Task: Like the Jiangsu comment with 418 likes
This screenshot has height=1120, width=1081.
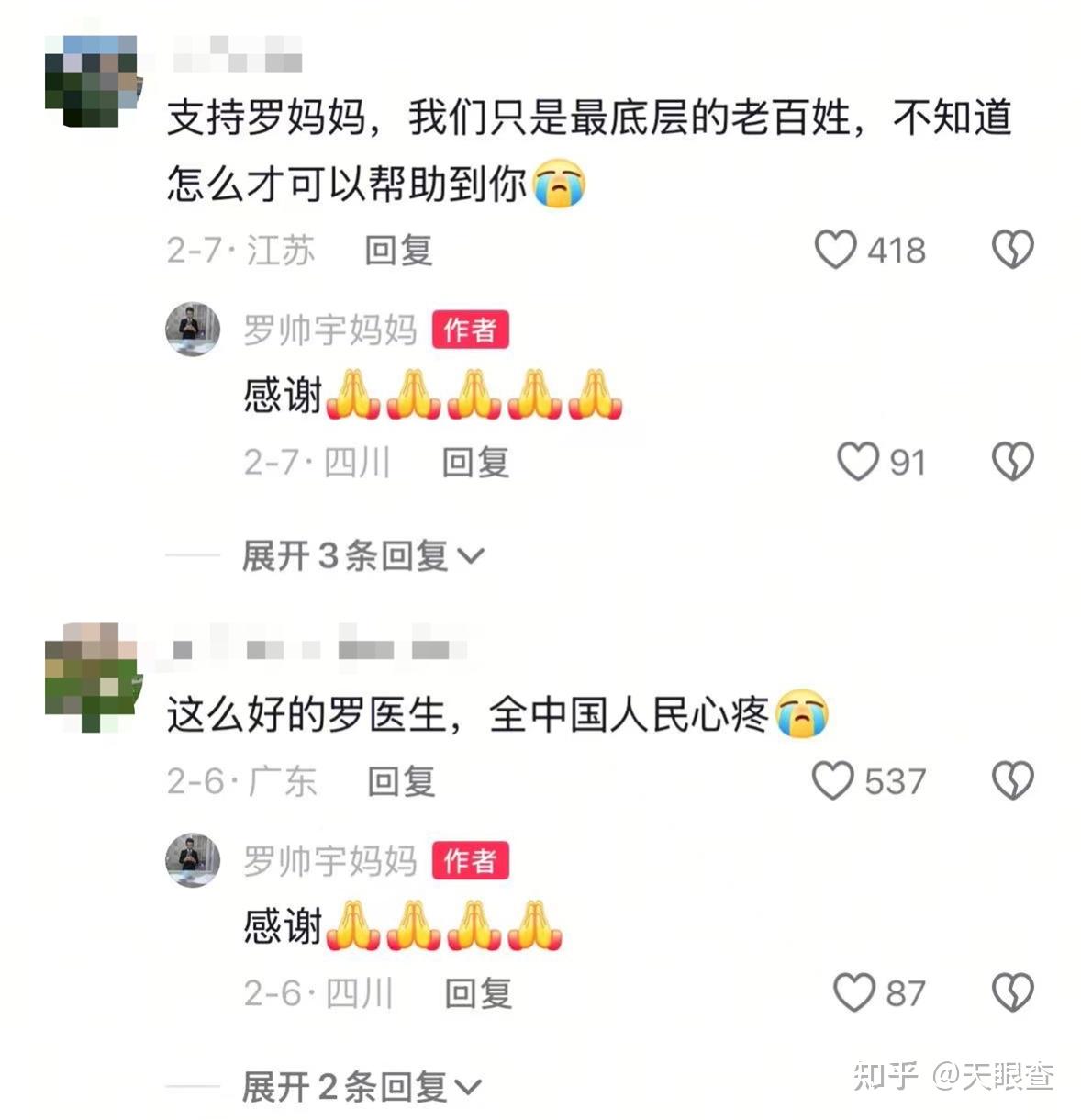Action: coord(835,250)
